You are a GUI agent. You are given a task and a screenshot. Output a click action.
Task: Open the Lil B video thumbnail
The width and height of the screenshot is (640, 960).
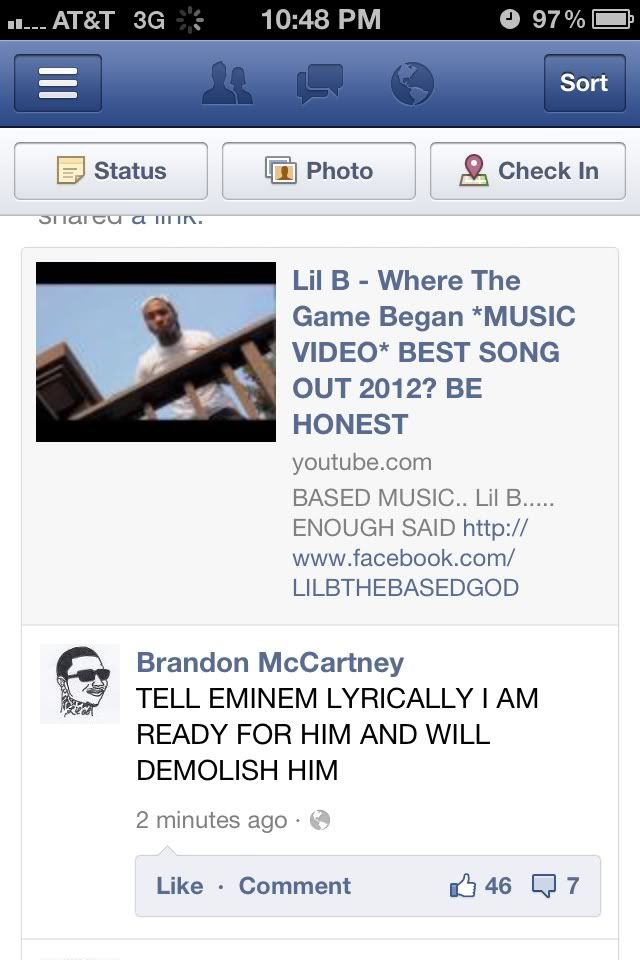point(156,352)
